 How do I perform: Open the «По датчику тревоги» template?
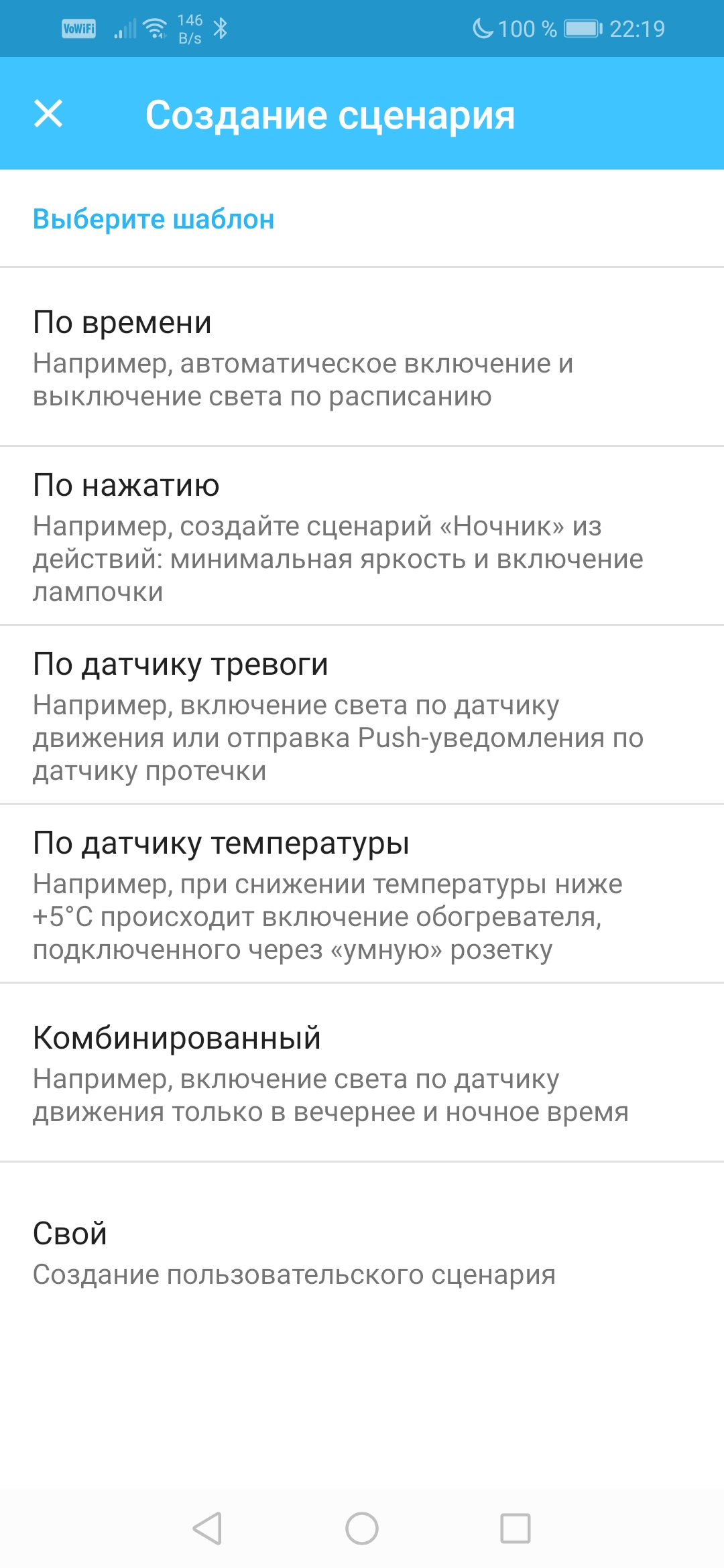(x=362, y=715)
